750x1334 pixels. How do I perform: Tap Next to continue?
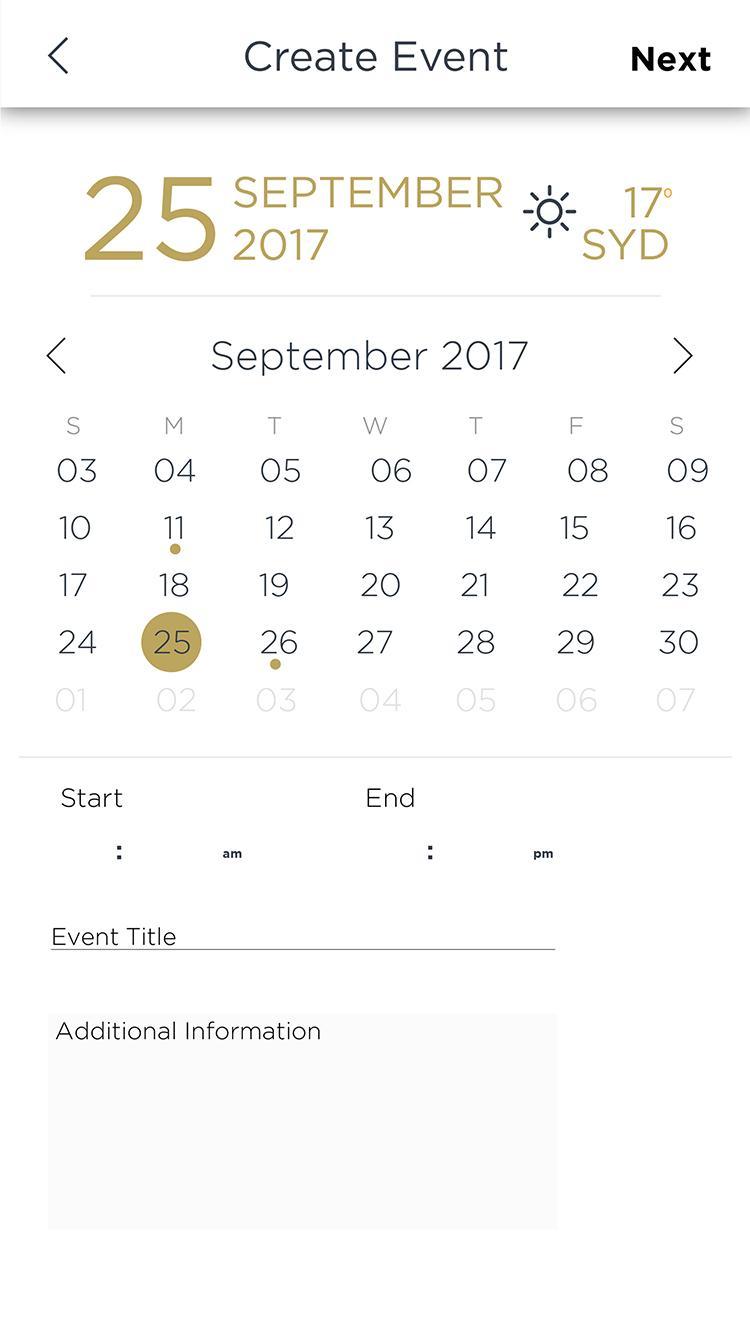tap(670, 59)
